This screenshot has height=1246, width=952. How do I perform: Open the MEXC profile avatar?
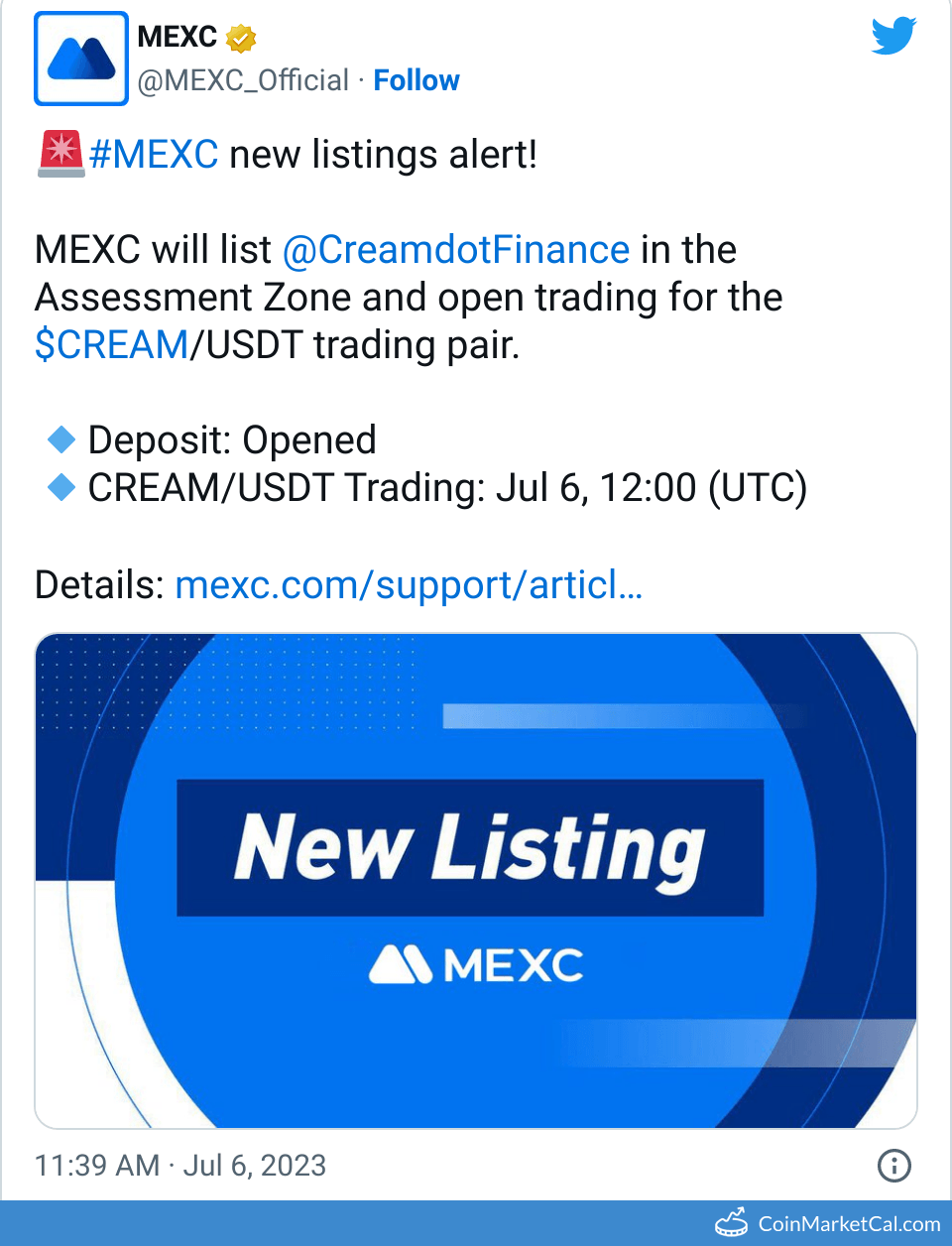tap(81, 59)
